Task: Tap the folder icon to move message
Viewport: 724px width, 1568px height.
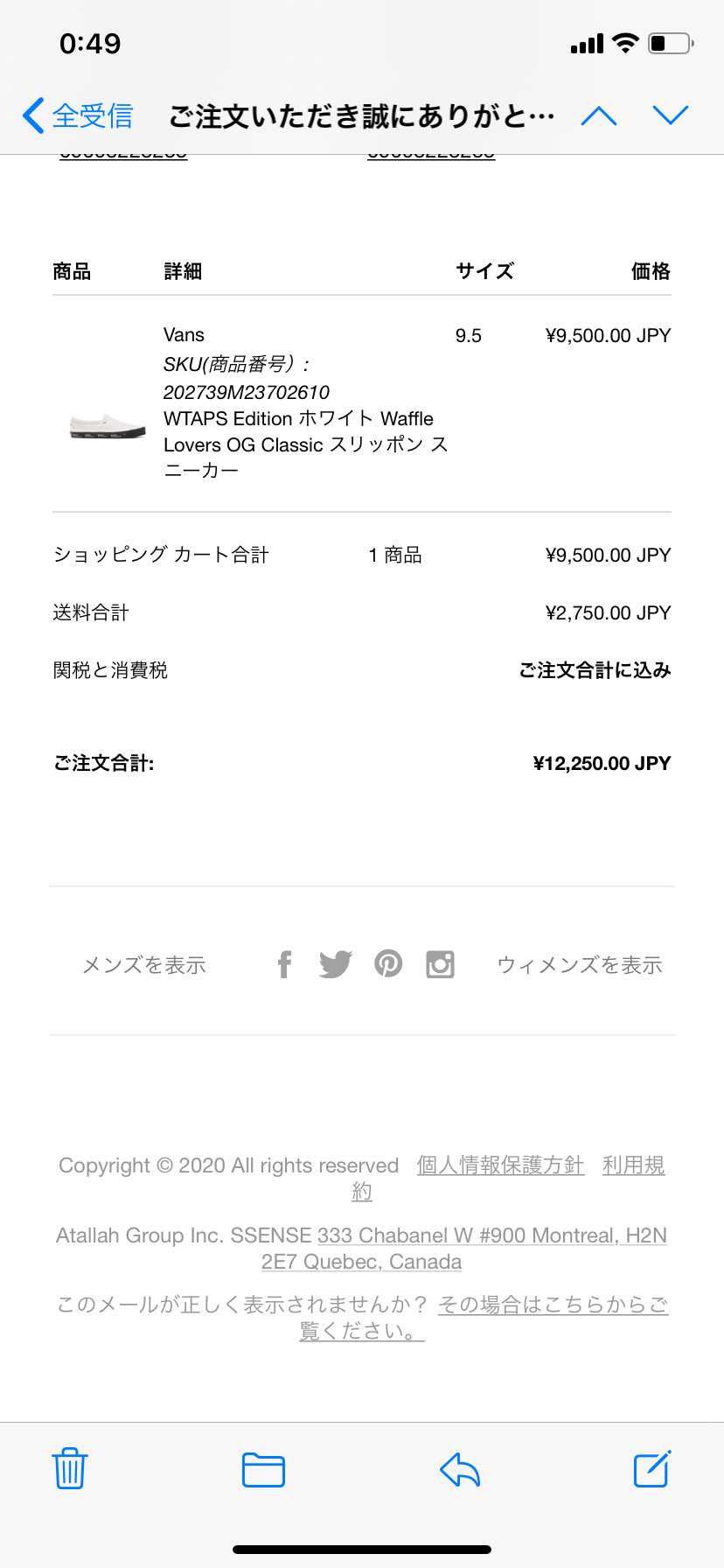Action: [263, 1470]
